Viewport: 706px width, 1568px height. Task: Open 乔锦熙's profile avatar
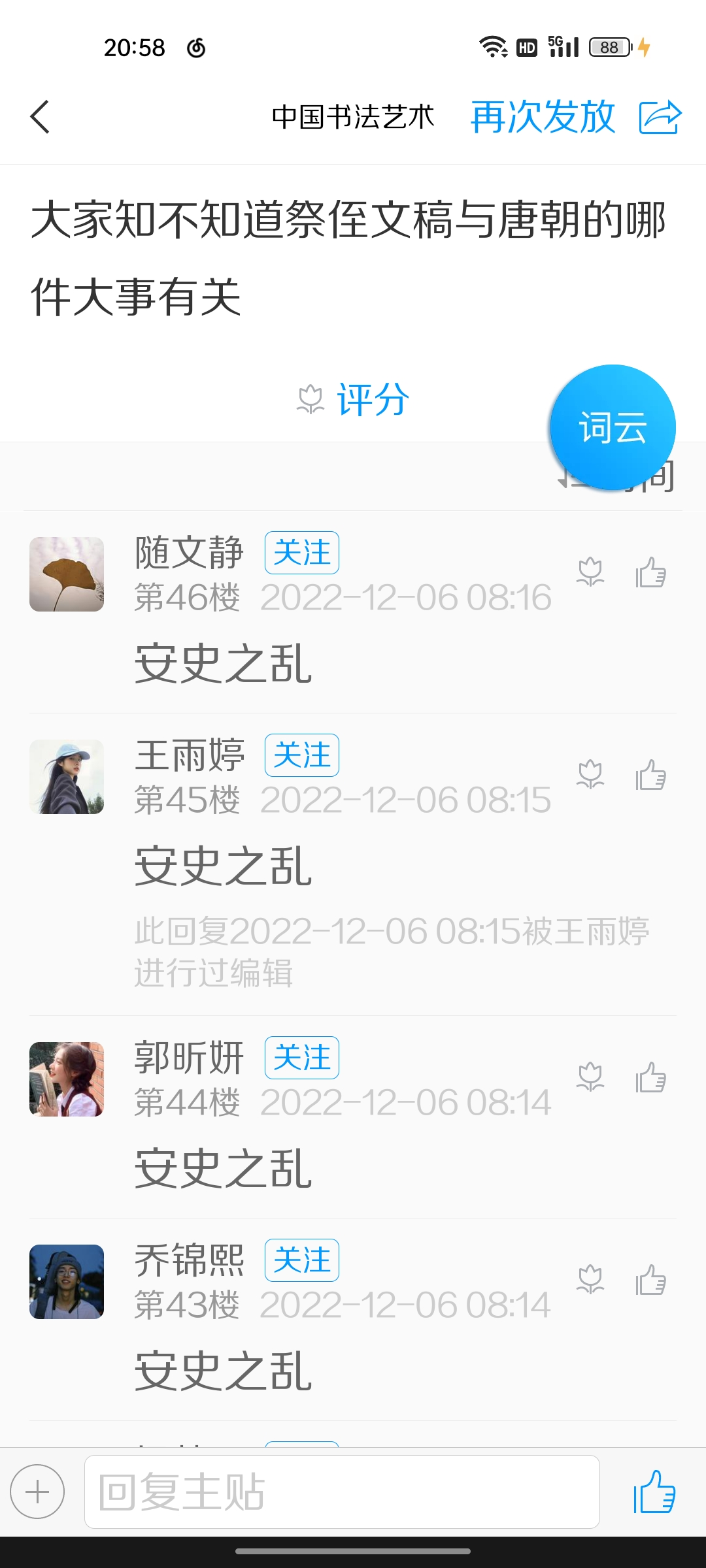click(x=67, y=1282)
